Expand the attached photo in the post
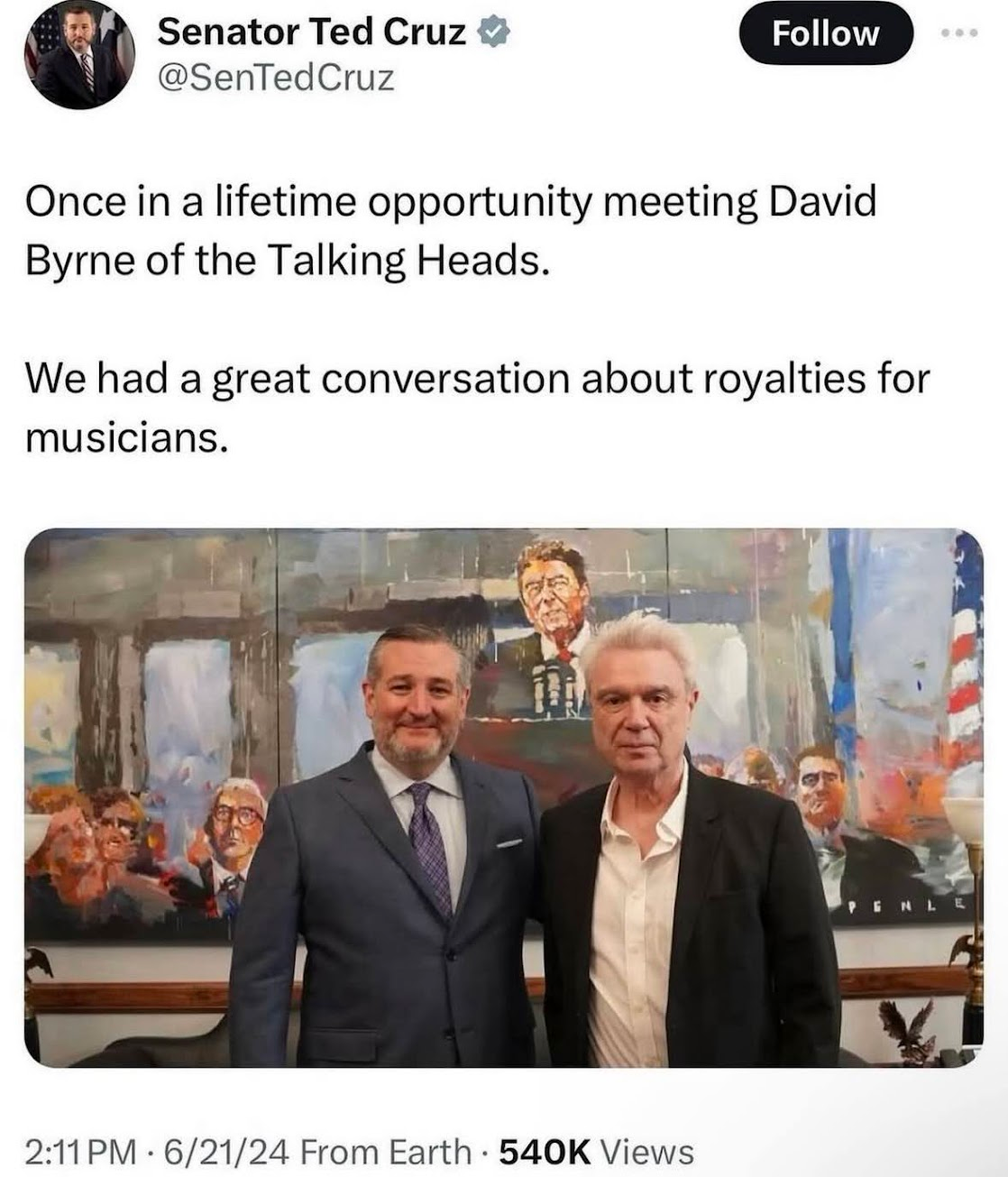This screenshot has width=1008, height=1177. (503, 796)
